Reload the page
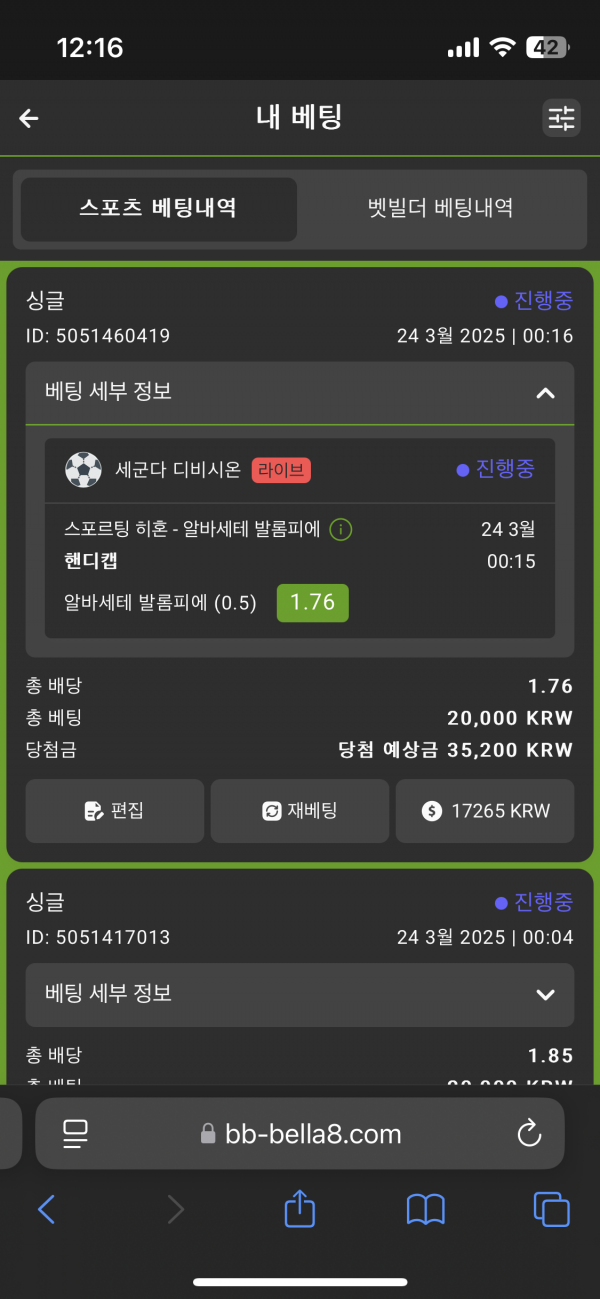Image resolution: width=600 pixels, height=1299 pixels. (x=528, y=1133)
